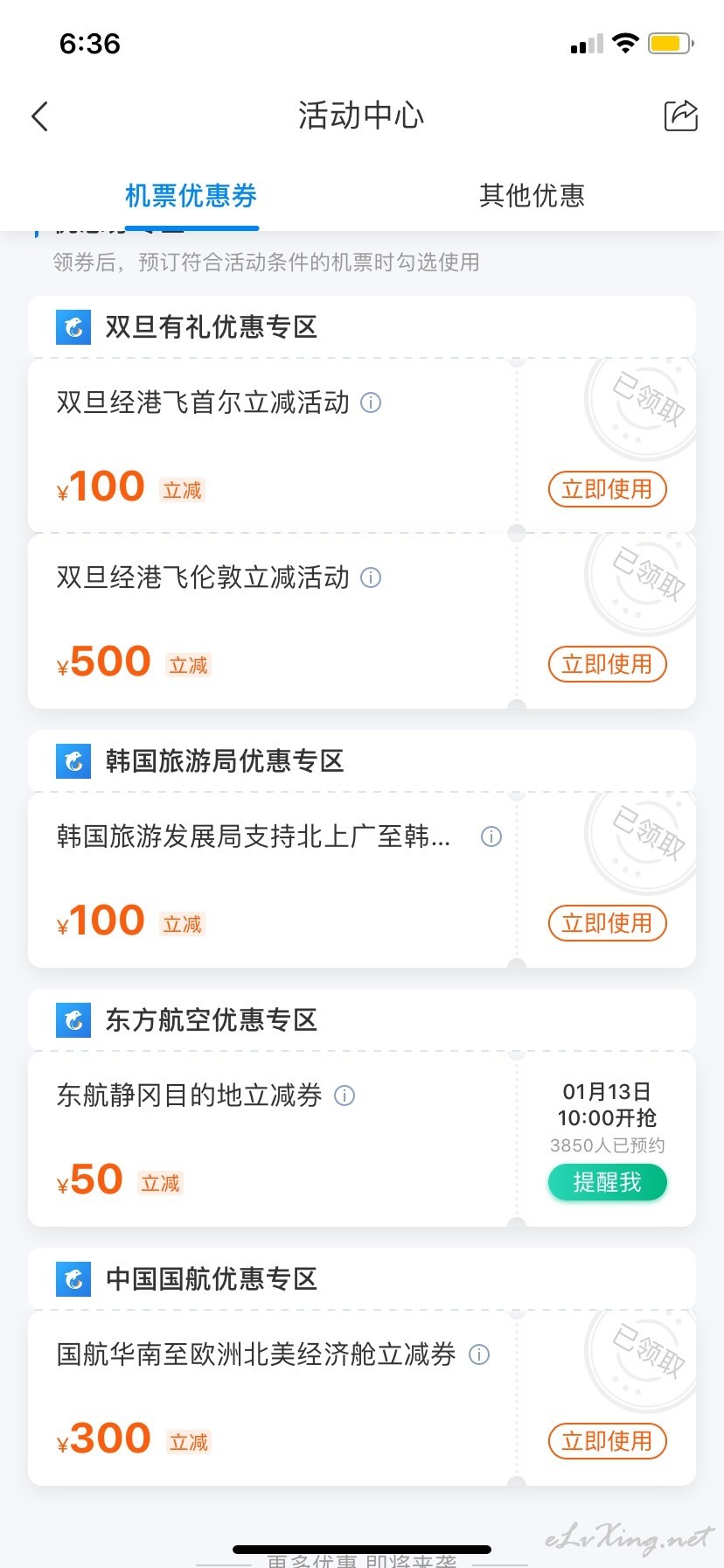The image size is (724, 1568).
Task: Go back from 活动中心
Action: (x=39, y=116)
